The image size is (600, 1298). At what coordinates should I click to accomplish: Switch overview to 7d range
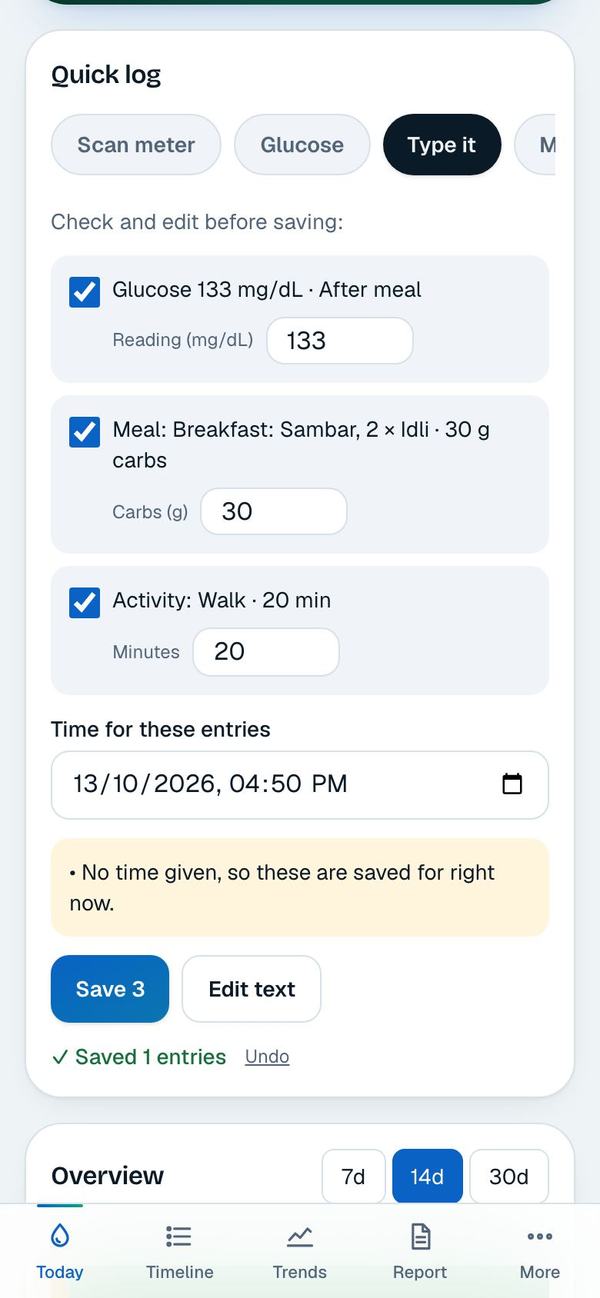click(x=353, y=1177)
